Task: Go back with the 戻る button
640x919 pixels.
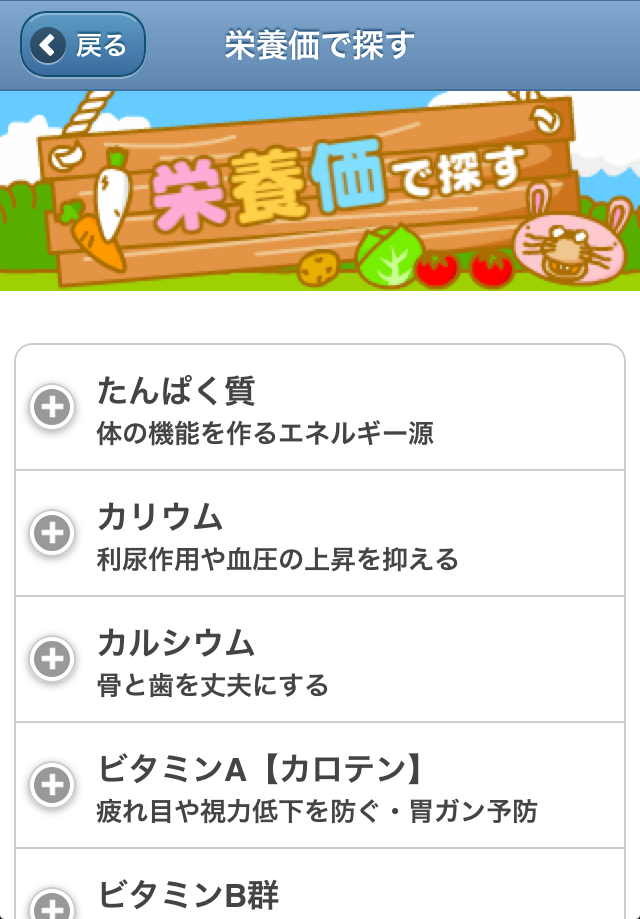Action: coord(83,45)
